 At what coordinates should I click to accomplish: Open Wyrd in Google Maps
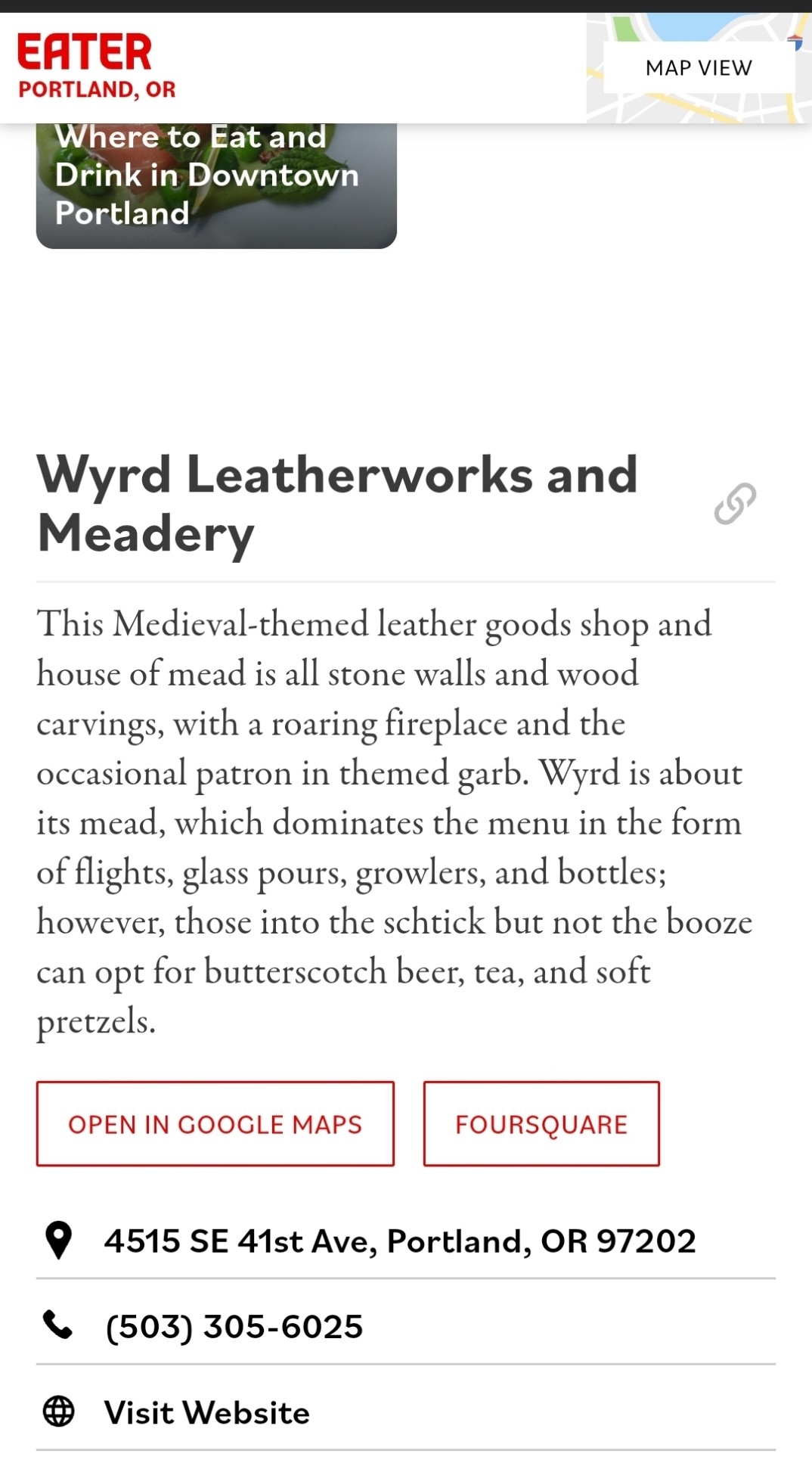[215, 1124]
